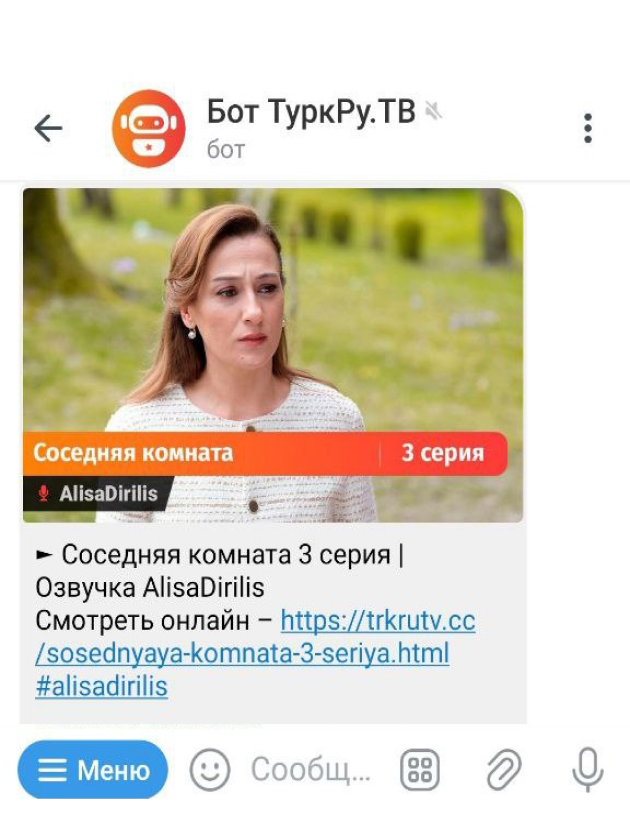Open the emoji picker
Image resolution: width=630 pixels, height=816 pixels.
pos(210,770)
